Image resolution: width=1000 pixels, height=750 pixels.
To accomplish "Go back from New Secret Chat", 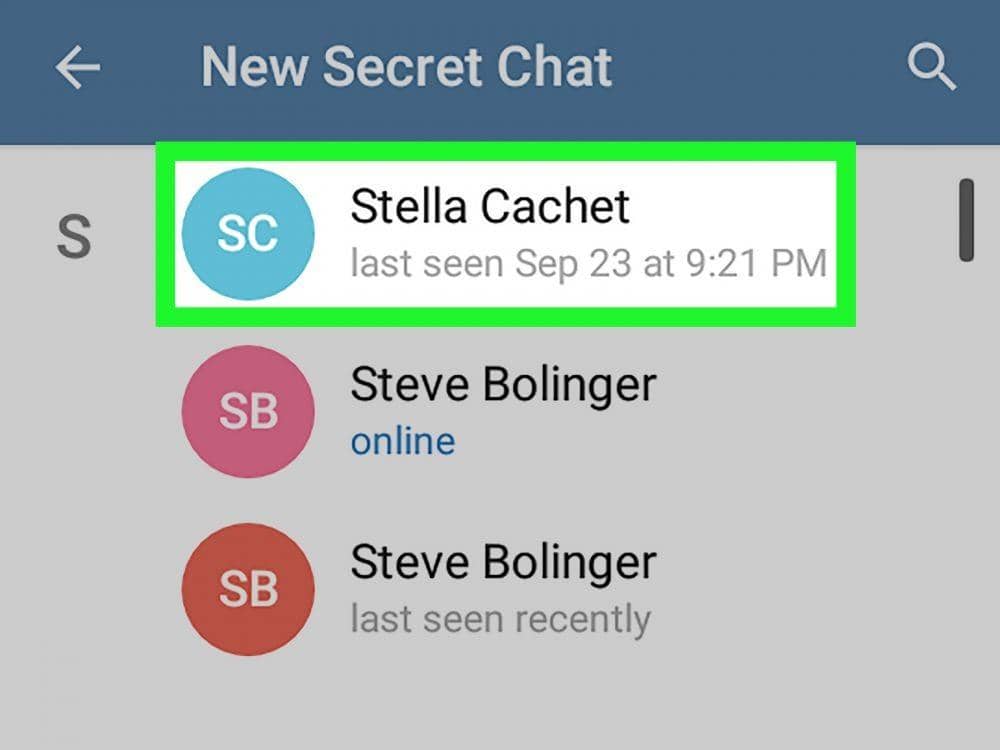I will (77, 68).
